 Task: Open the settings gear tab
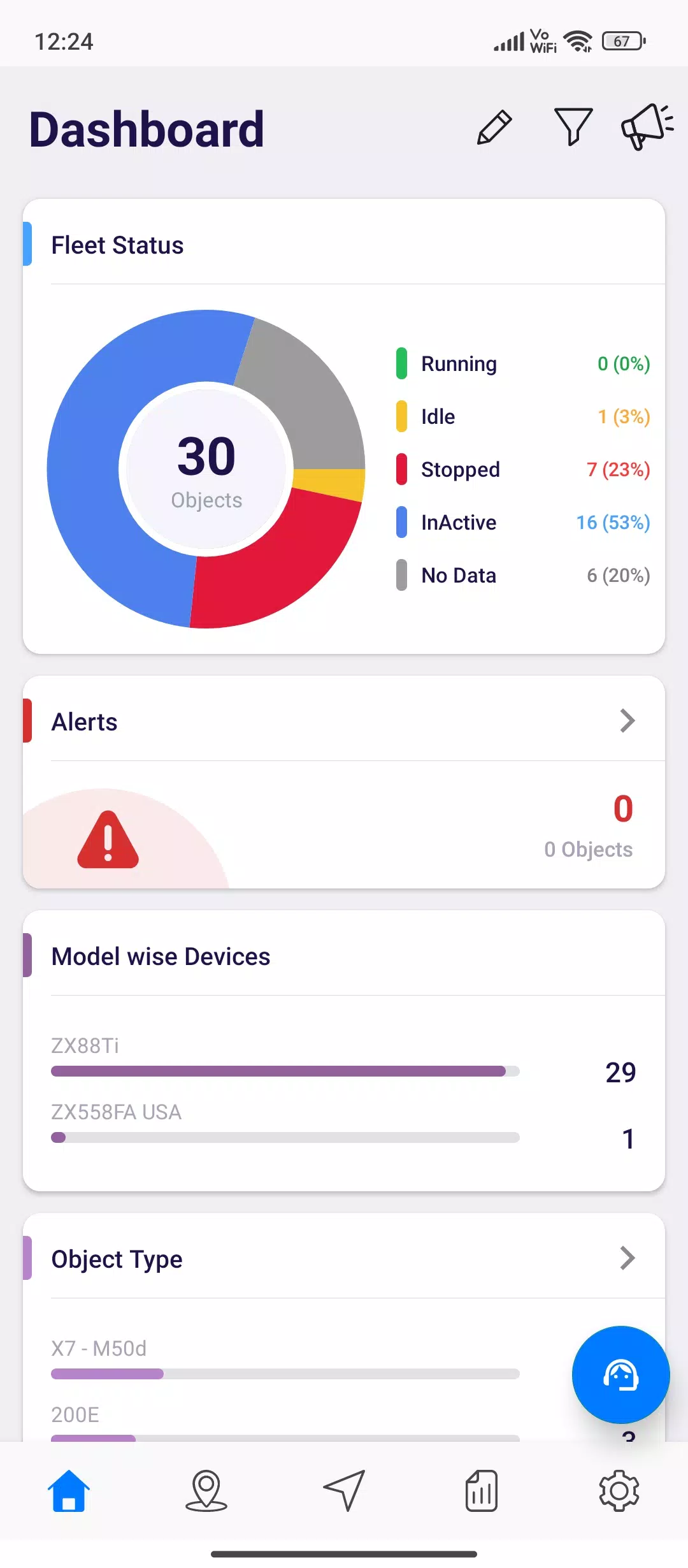(x=619, y=1491)
